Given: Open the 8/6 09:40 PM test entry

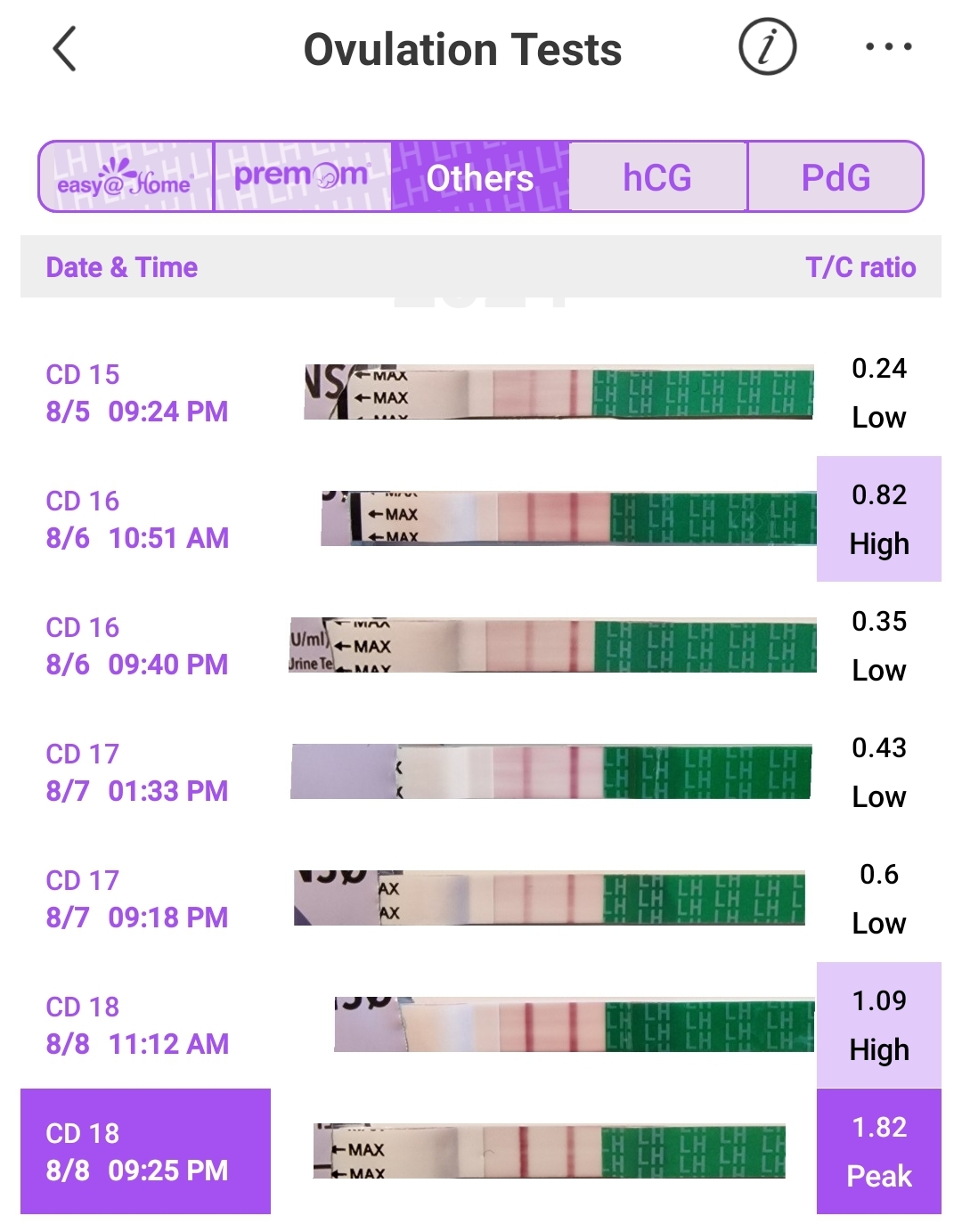Looking at the screenshot, I should point(137,646).
